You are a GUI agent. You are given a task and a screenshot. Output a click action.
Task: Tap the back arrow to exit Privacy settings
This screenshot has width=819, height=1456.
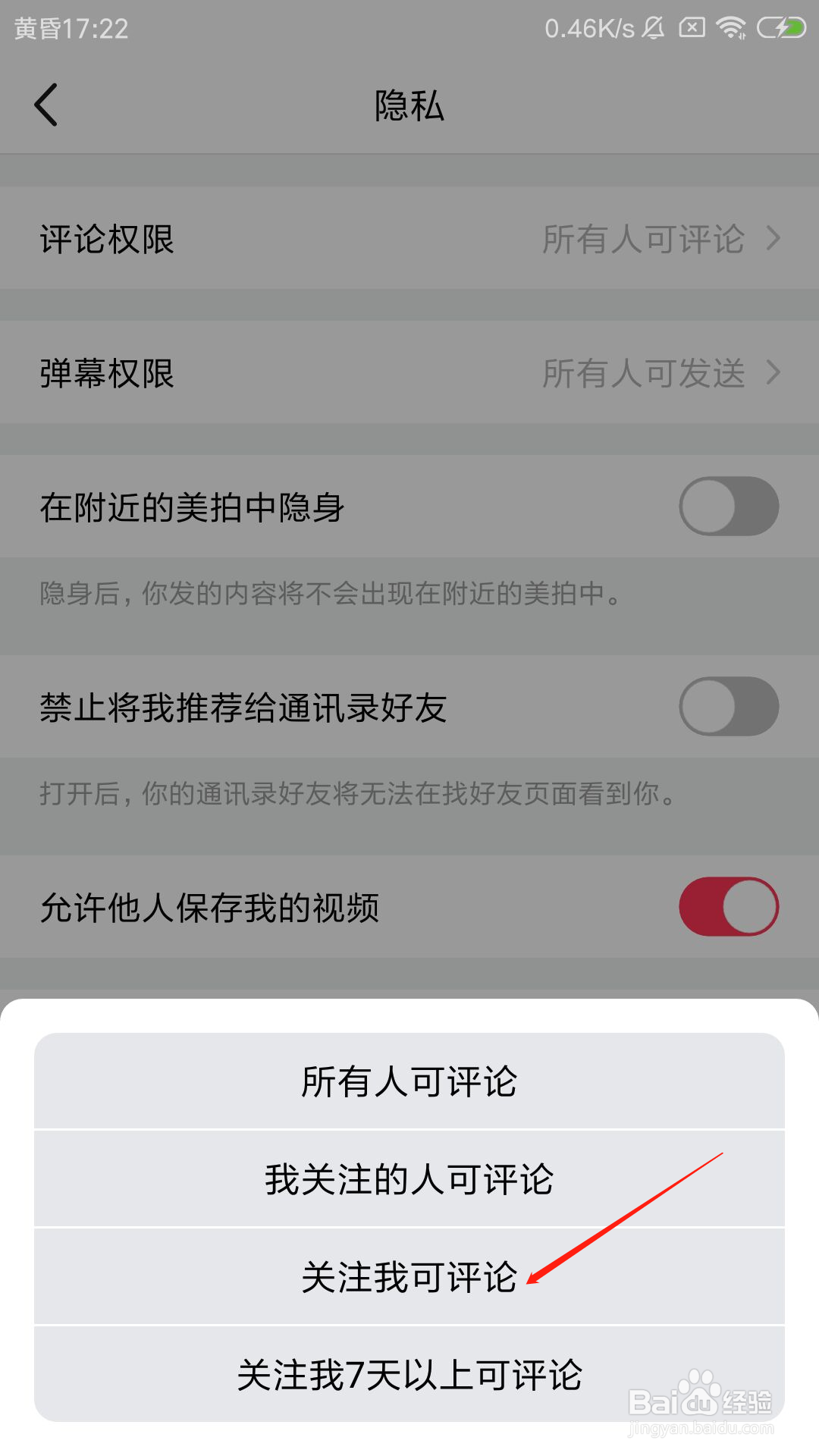click(47, 105)
